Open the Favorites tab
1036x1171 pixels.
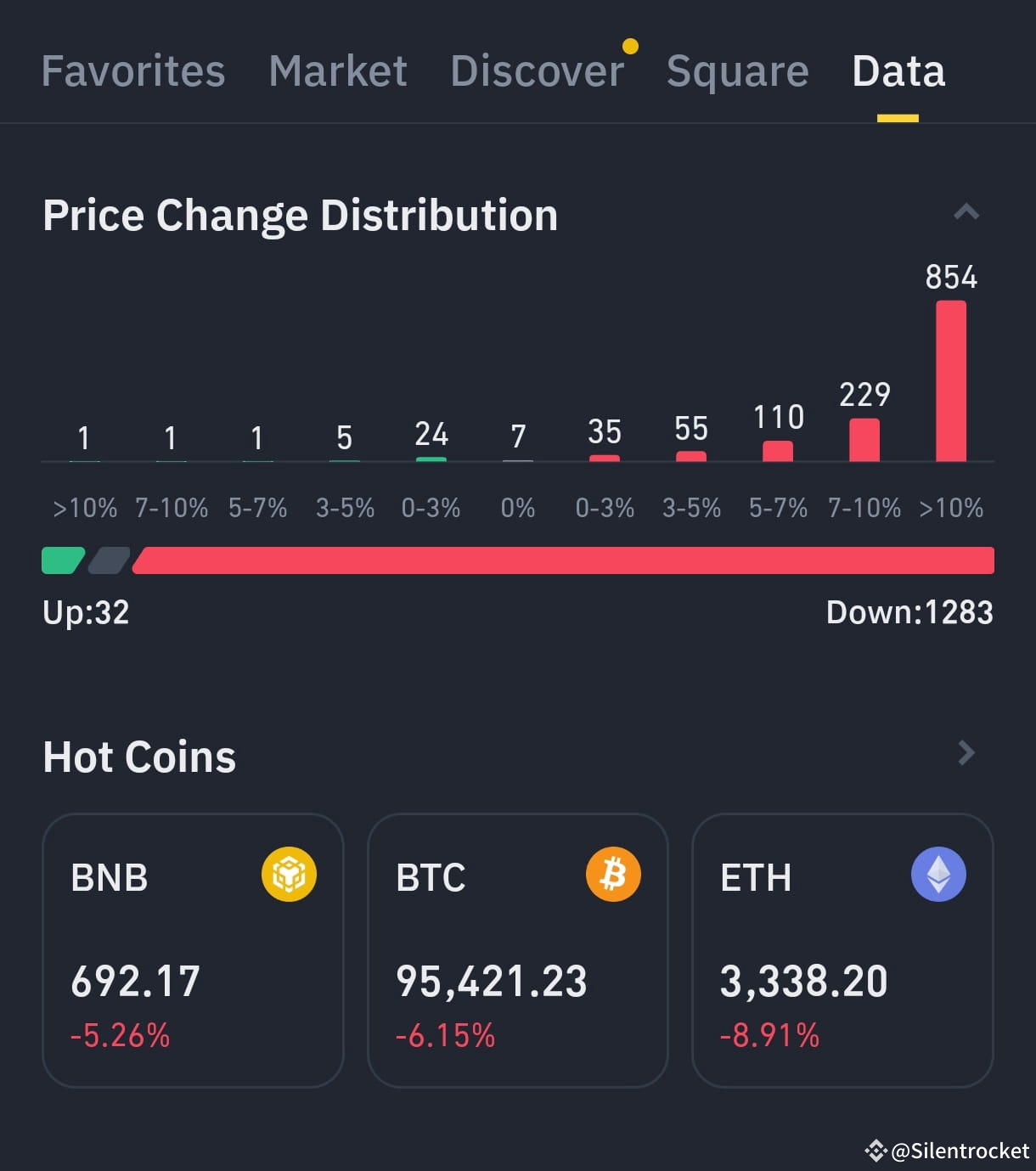tap(132, 71)
